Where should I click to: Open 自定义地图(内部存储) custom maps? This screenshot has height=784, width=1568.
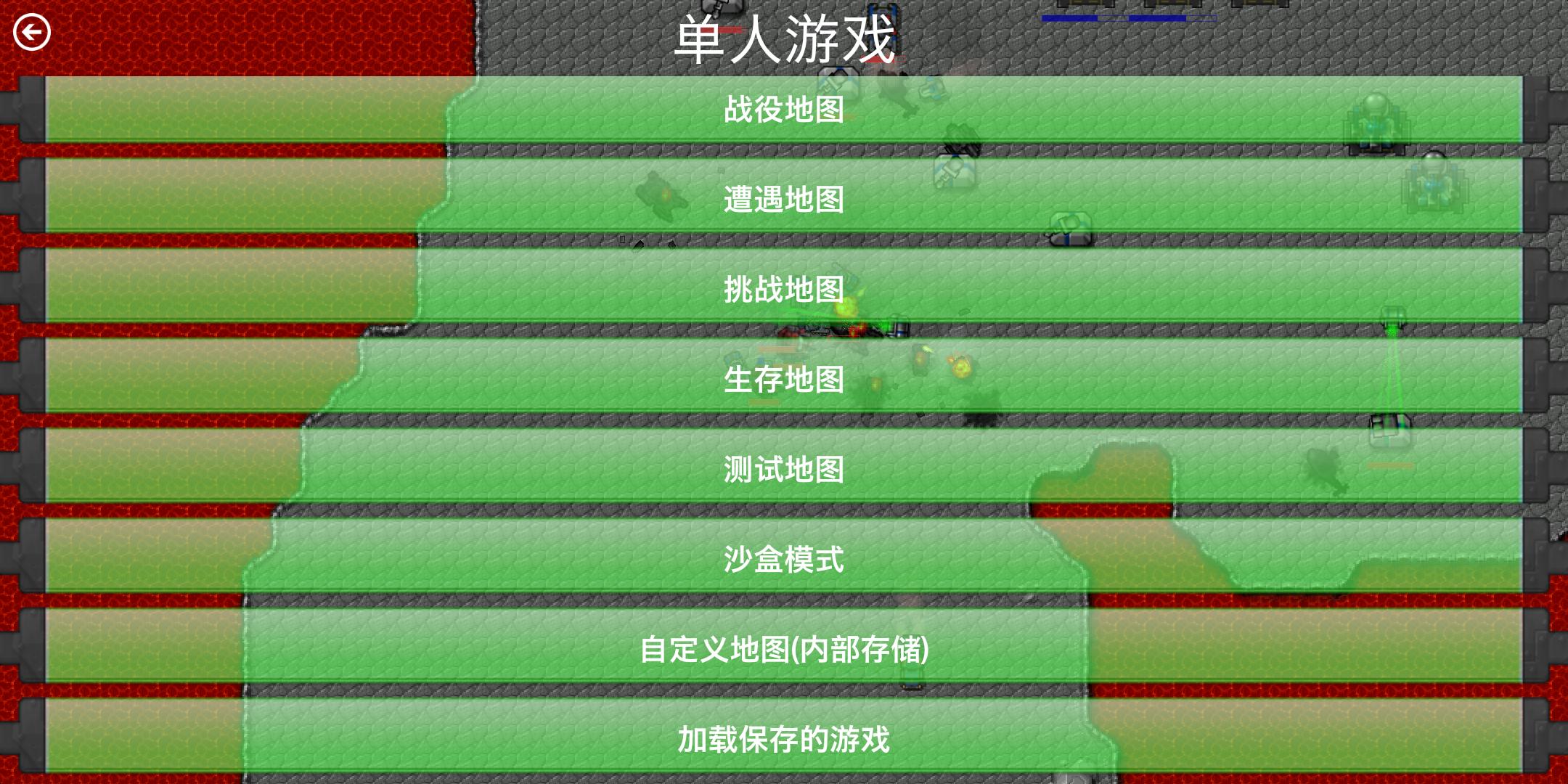click(x=784, y=649)
